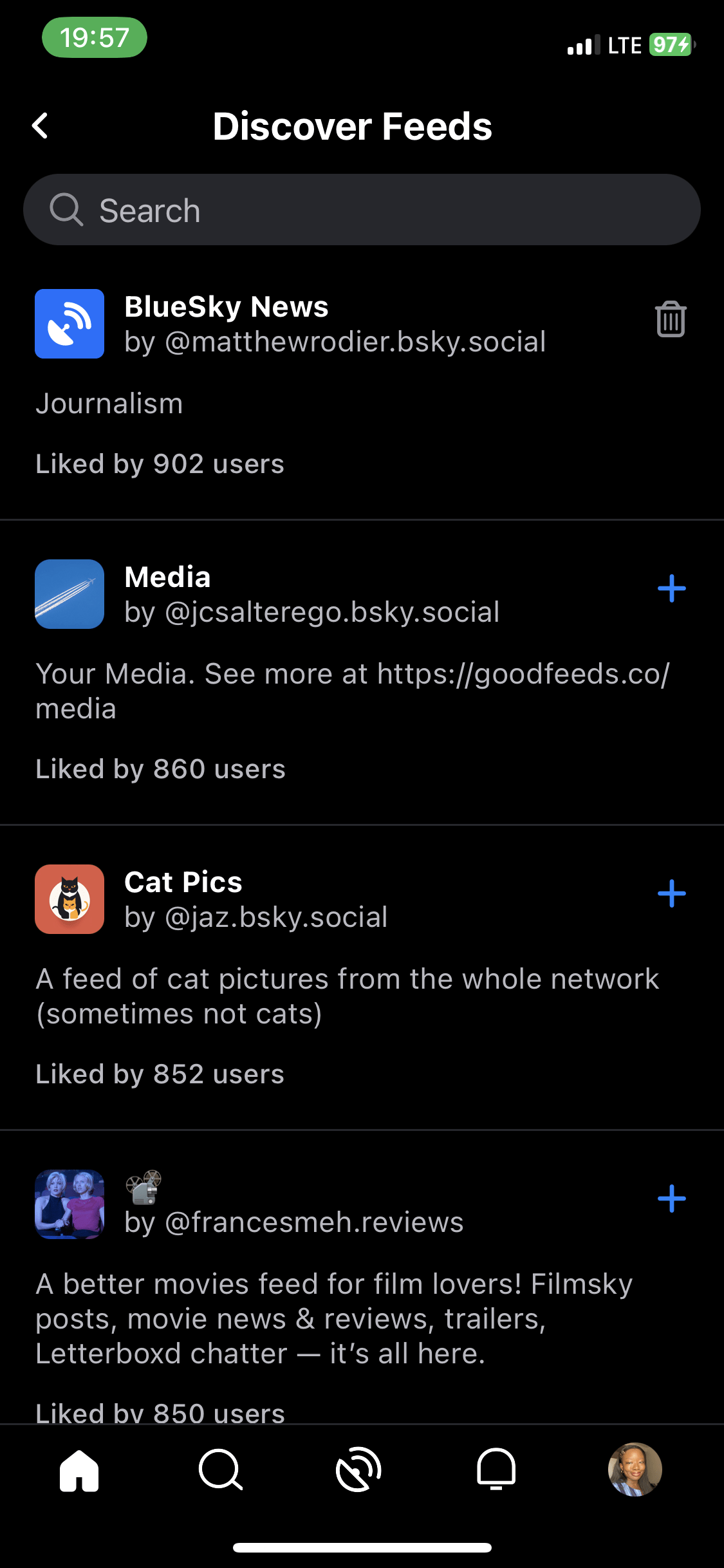724x1568 pixels.
Task: Add the Media feed with plus
Action: [671, 588]
